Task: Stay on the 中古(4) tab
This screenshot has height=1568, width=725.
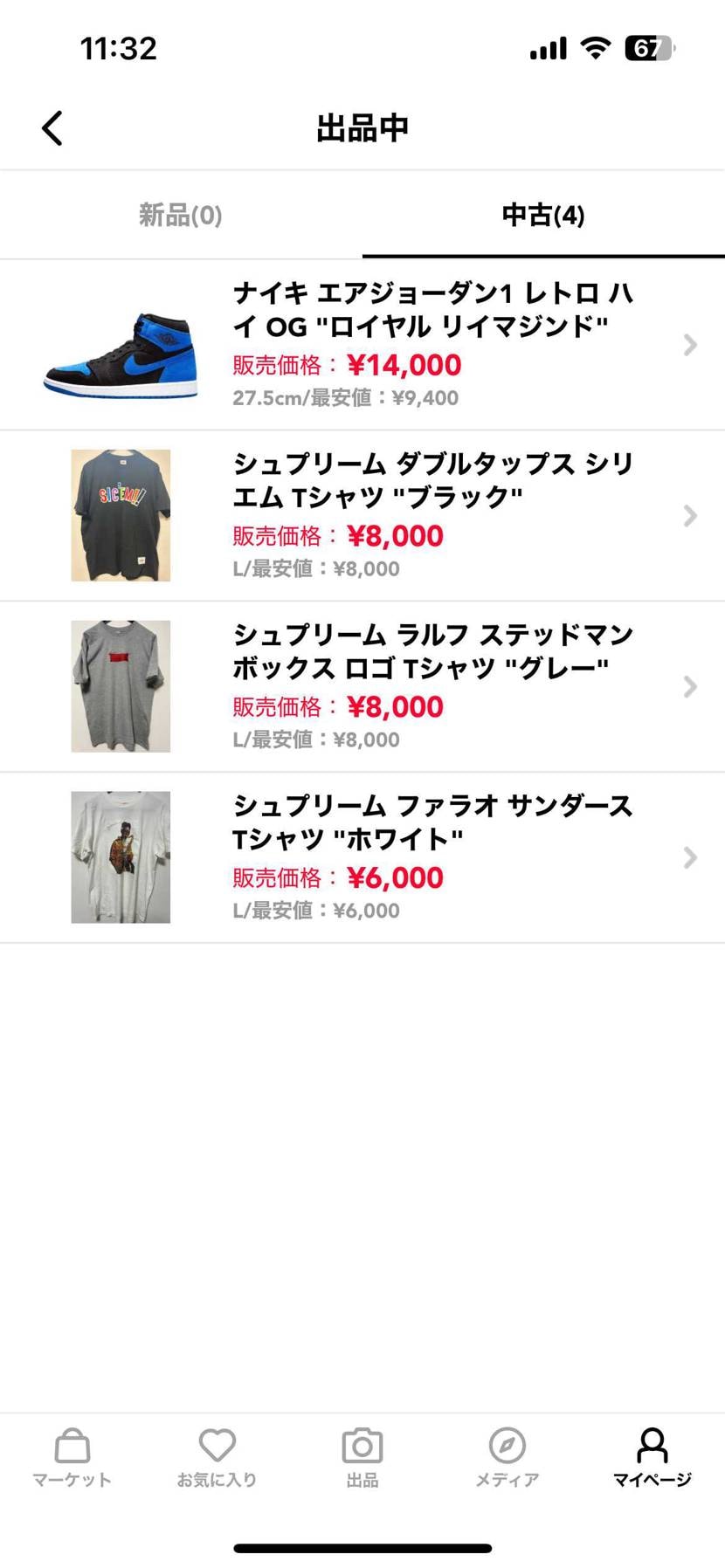Action: (542, 215)
